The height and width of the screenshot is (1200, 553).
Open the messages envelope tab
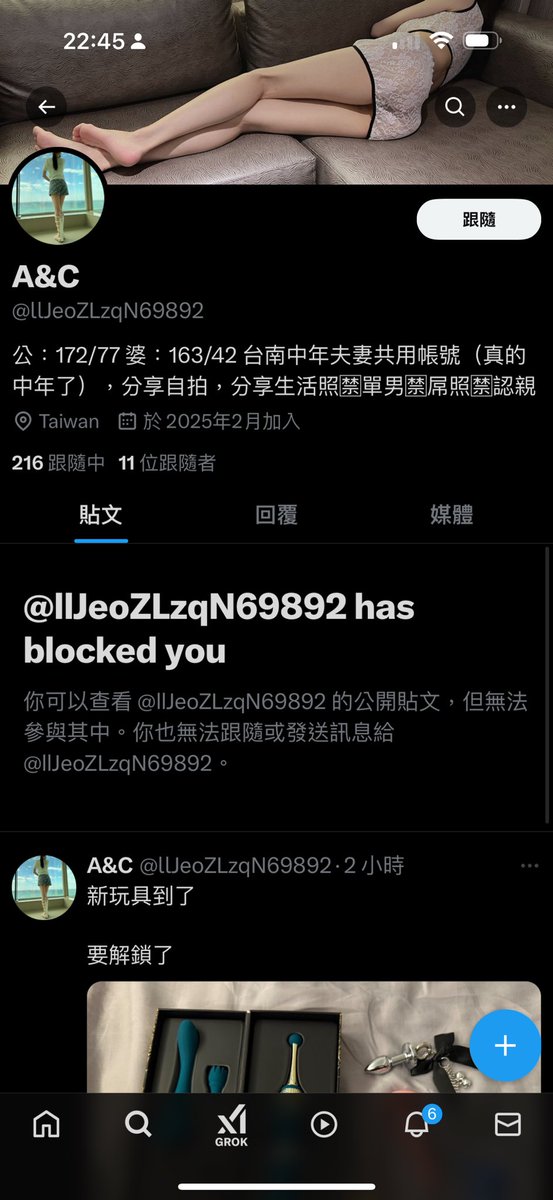pos(508,1125)
